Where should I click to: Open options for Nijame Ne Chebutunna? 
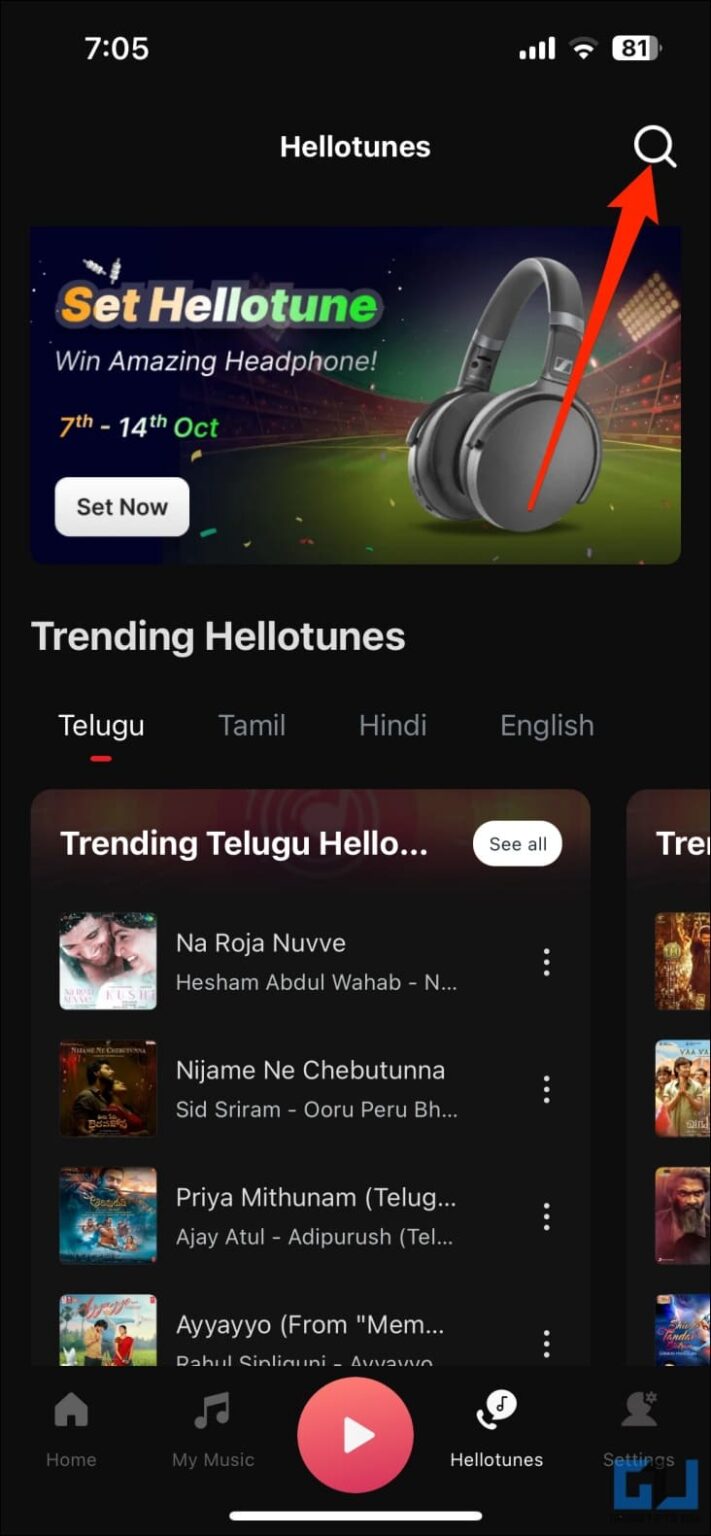point(546,1089)
